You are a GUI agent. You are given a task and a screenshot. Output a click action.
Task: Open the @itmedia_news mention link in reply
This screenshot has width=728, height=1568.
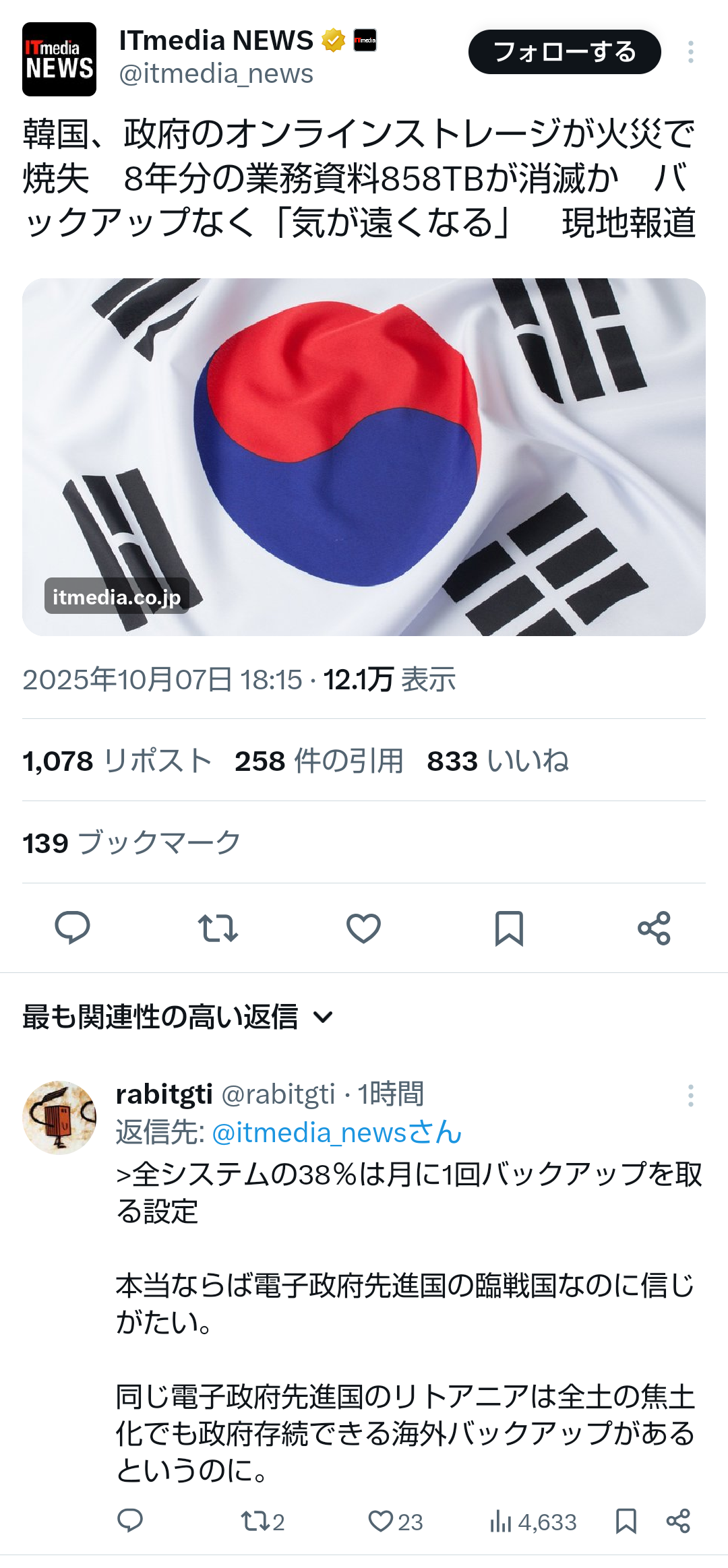[x=336, y=1133]
